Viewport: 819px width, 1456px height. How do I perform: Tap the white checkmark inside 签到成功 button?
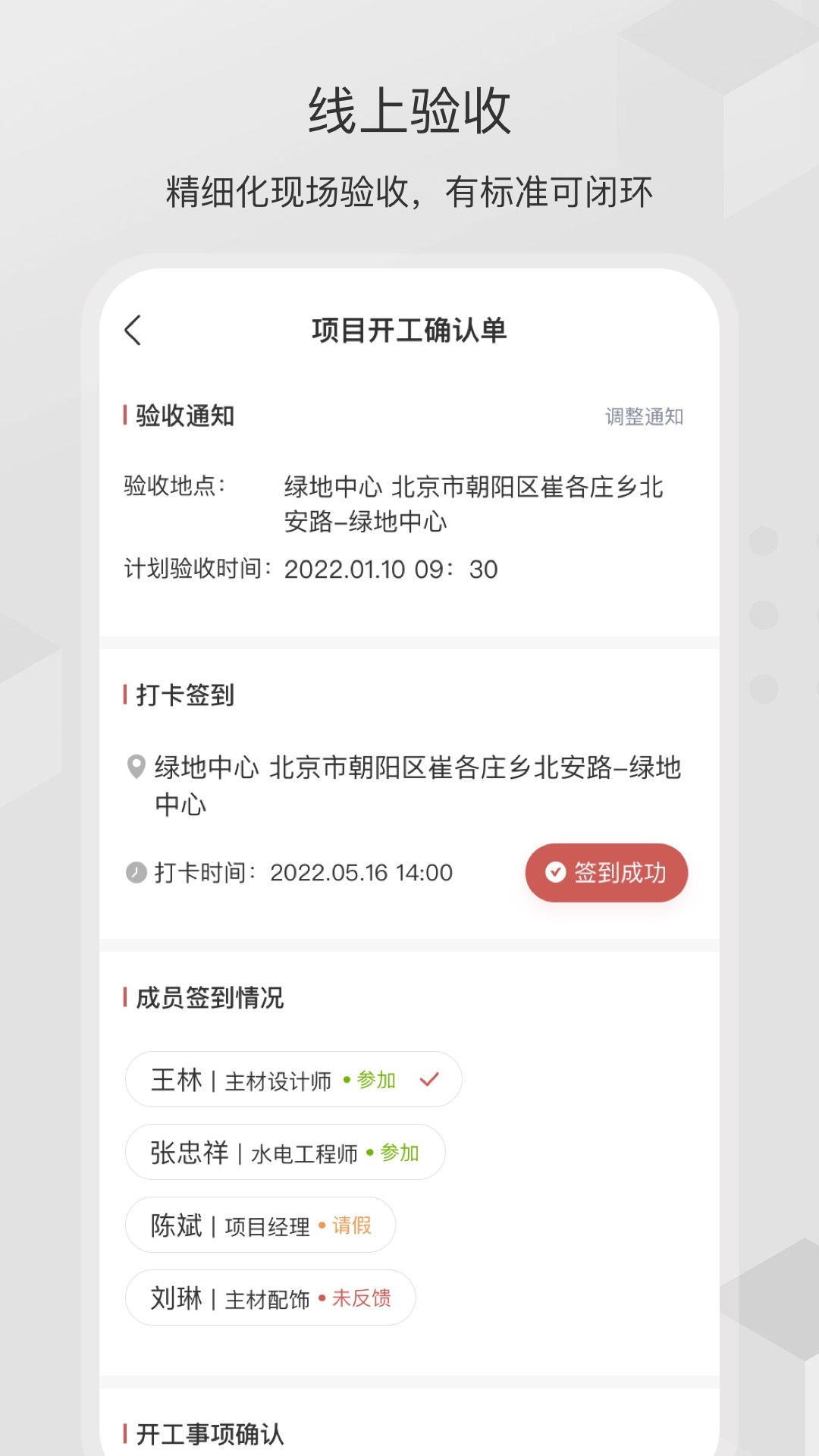[x=554, y=873]
